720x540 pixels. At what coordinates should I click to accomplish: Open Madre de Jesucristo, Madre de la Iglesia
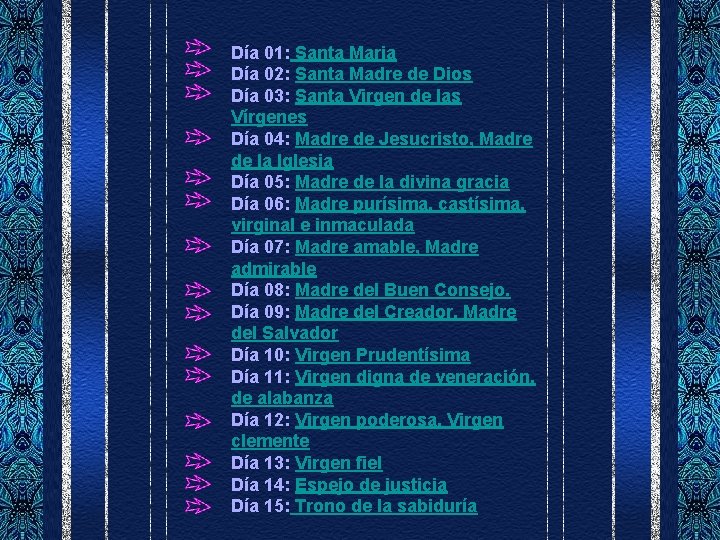[413, 139]
